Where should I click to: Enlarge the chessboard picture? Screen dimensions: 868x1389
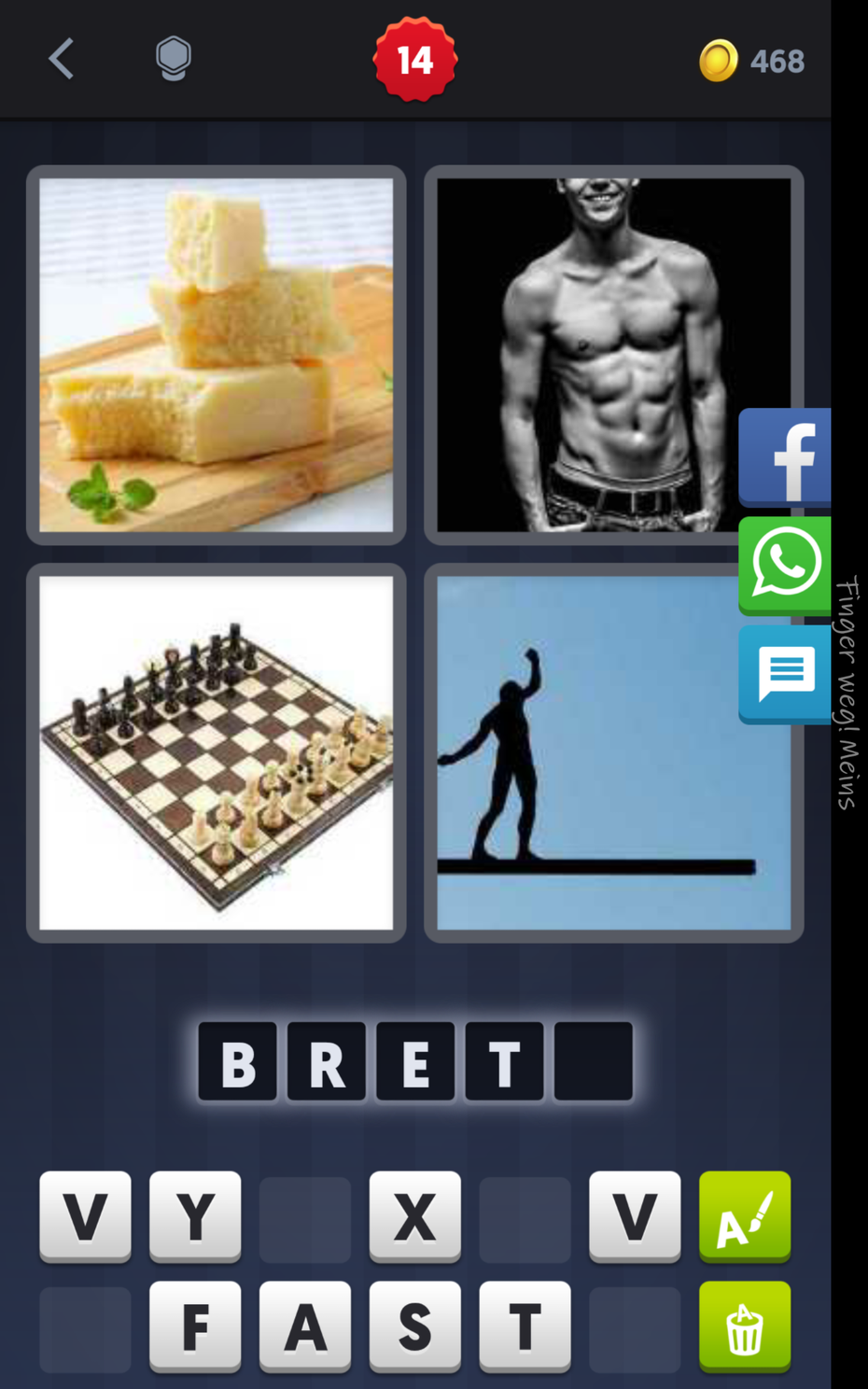[217, 752]
